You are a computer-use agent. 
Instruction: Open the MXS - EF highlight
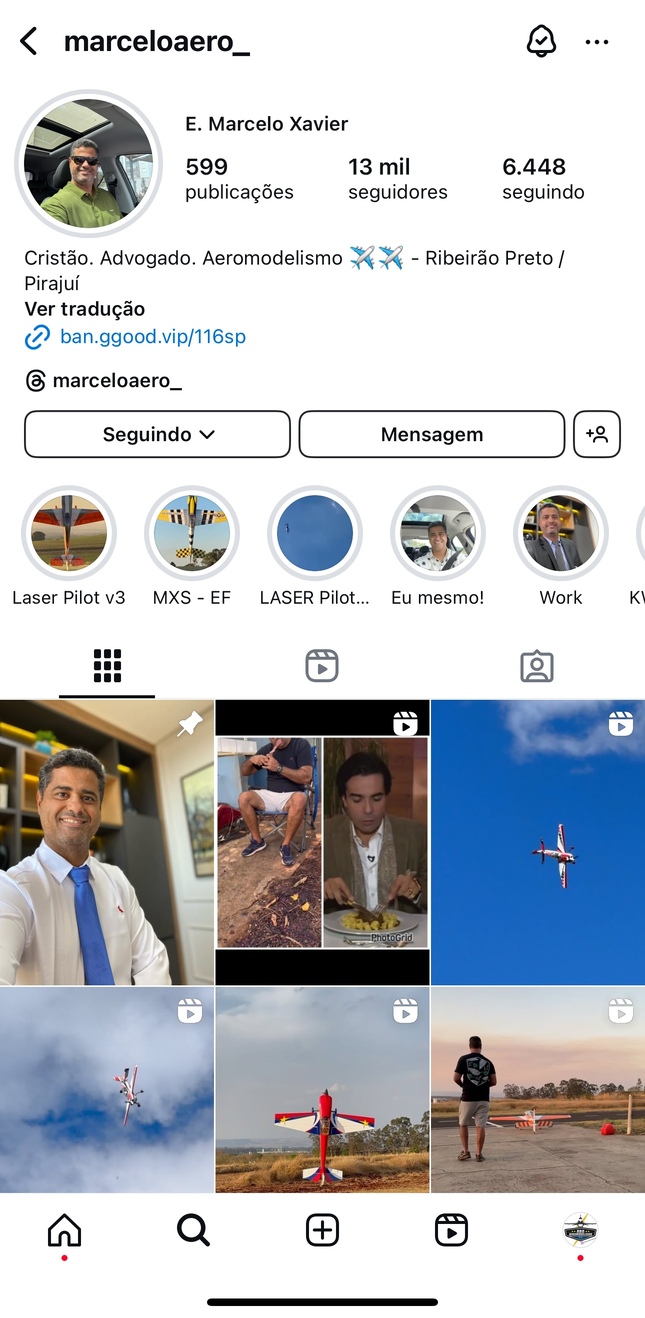192,534
